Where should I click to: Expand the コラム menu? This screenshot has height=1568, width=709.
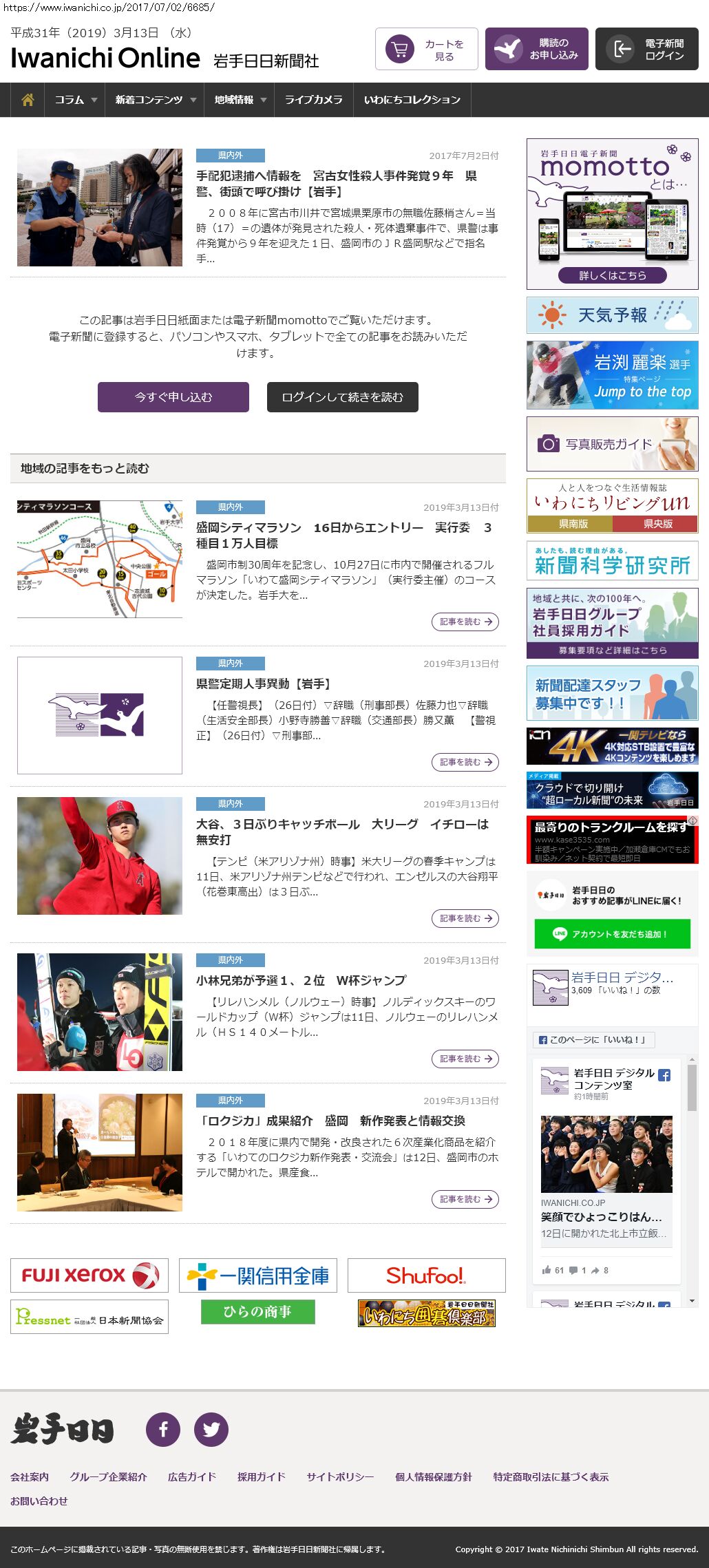(75, 100)
